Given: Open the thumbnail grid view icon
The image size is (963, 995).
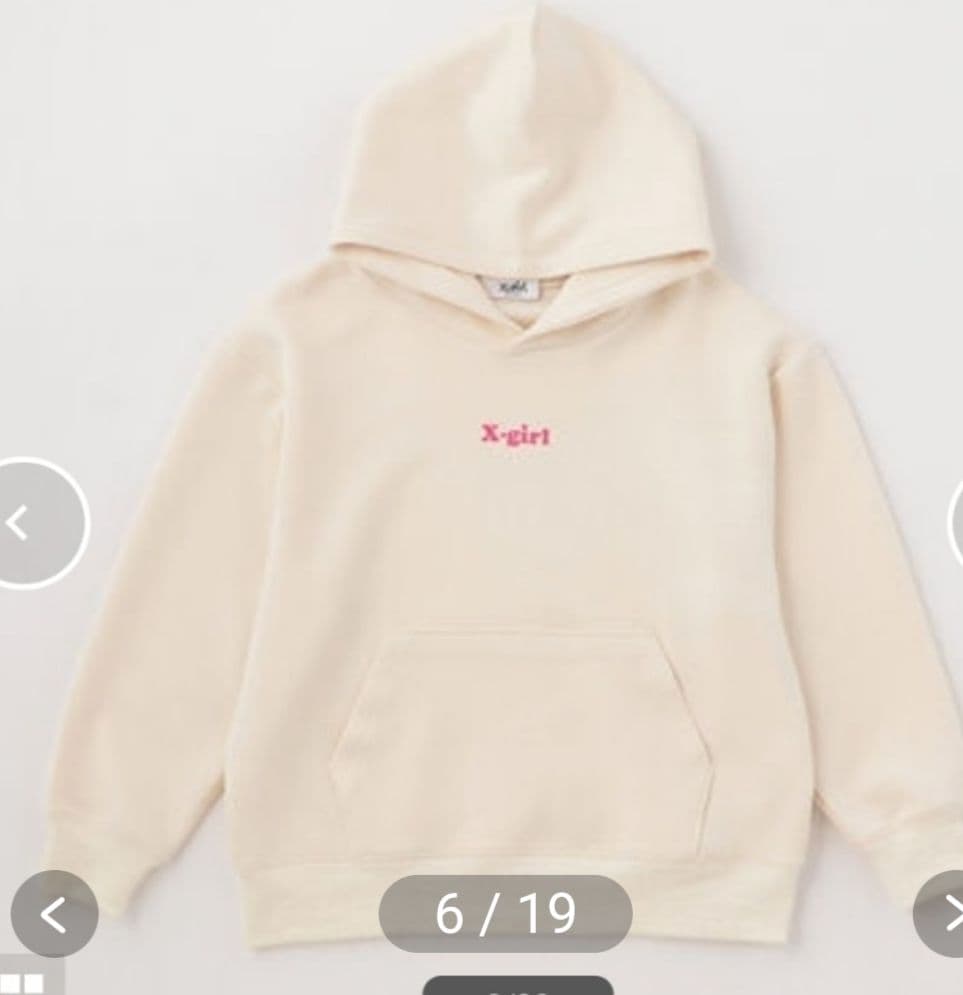Looking at the screenshot, I should tap(24, 983).
